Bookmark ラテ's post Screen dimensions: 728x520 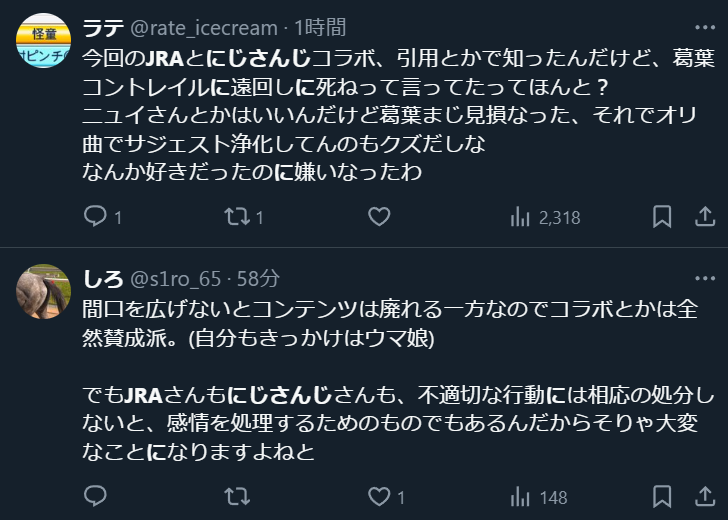point(662,217)
